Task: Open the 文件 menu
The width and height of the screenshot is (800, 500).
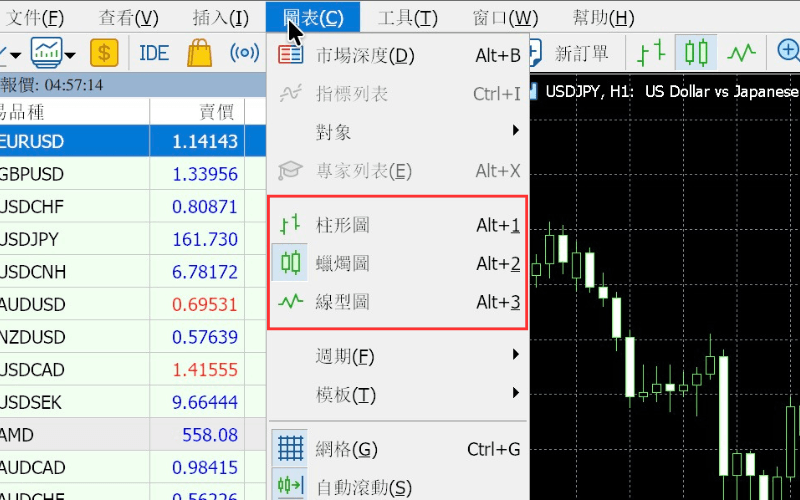Action: tap(35, 18)
